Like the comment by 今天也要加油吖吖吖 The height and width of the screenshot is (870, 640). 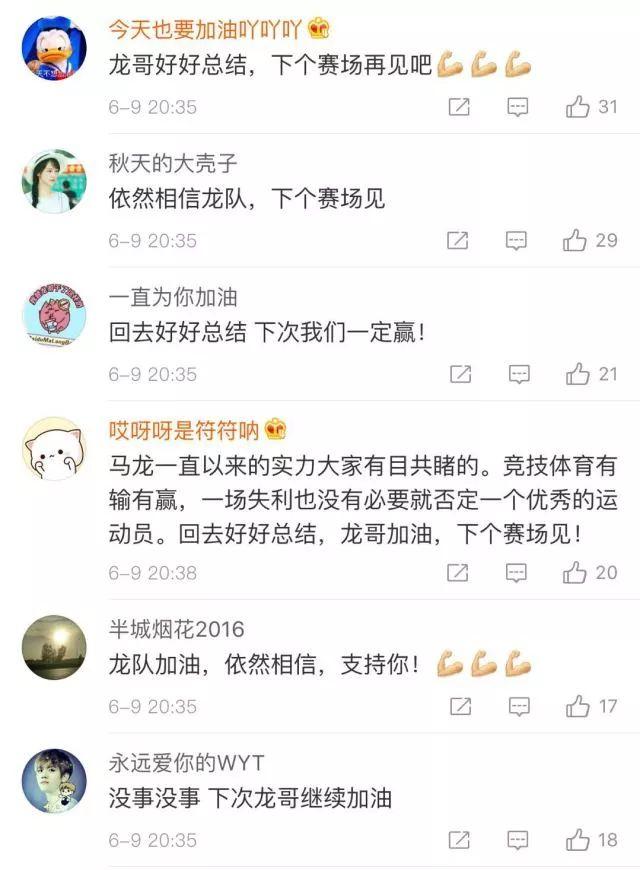click(578, 107)
